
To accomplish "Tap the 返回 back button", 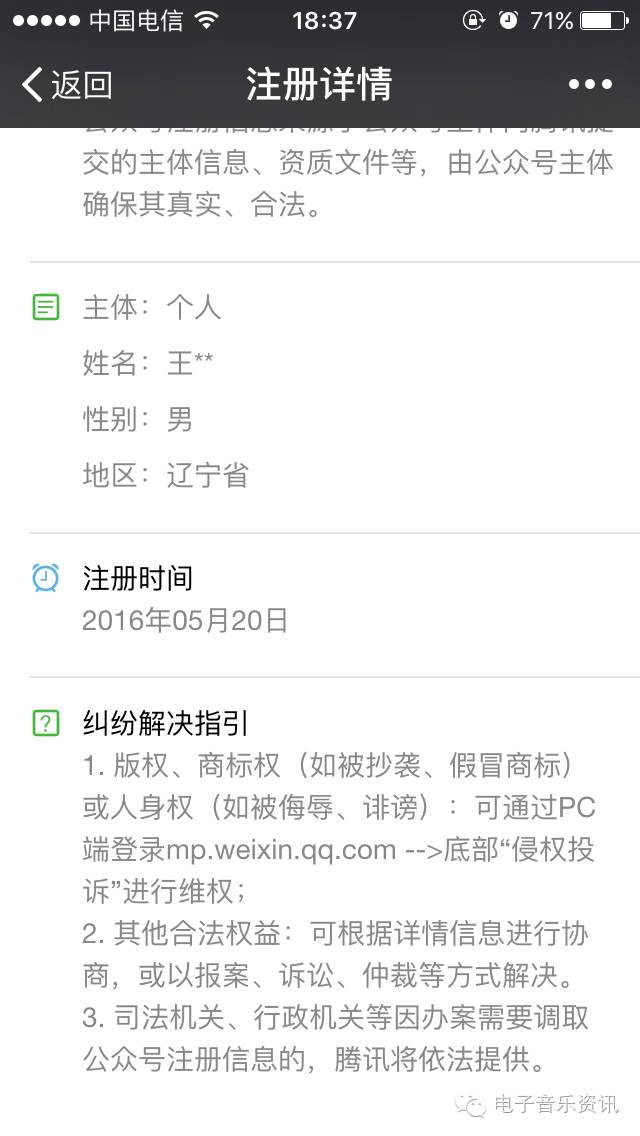I will [x=66, y=85].
